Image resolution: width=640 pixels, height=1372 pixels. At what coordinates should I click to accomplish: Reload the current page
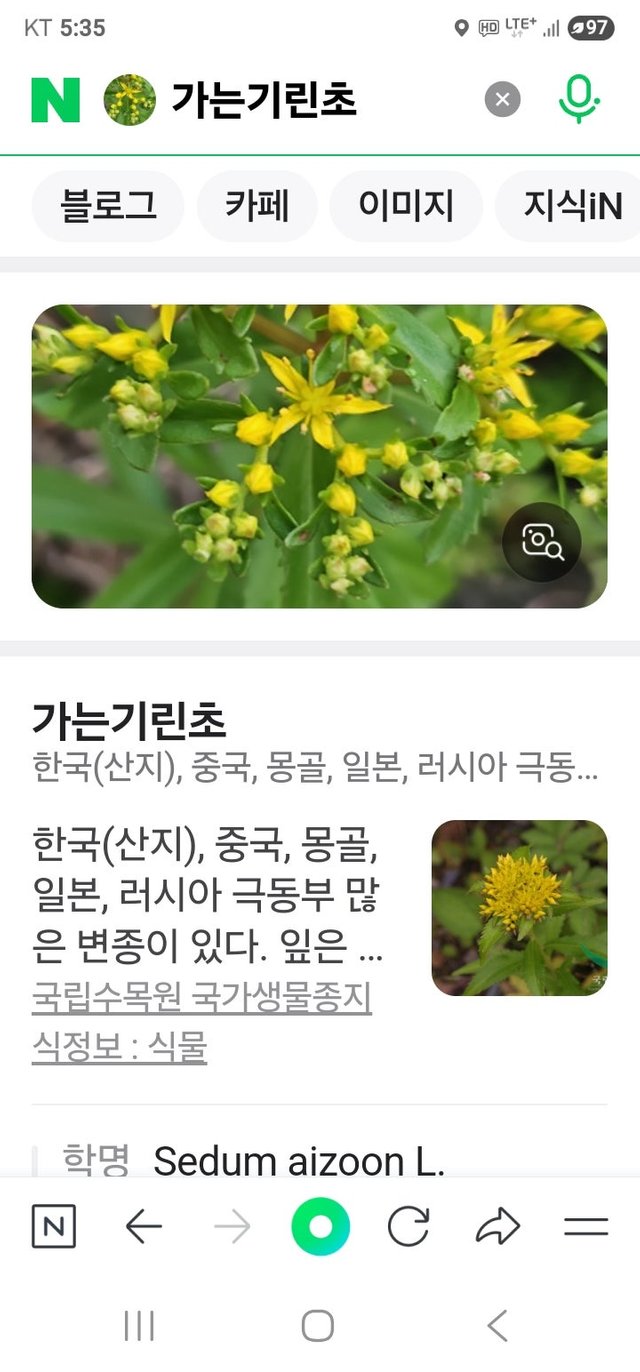point(408,1227)
